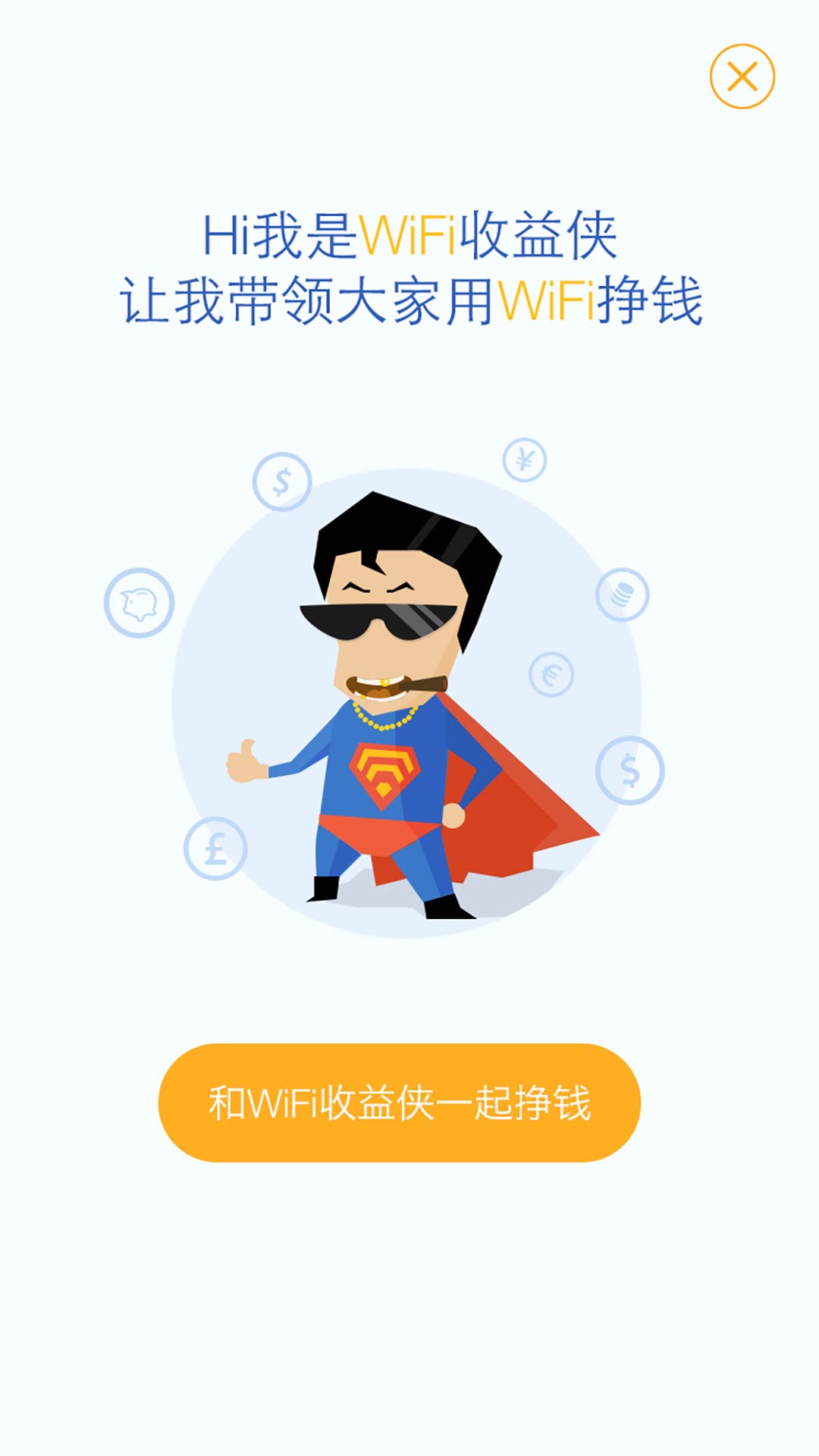Click the euro currency icon
819x1456 pixels.
pos(553,673)
